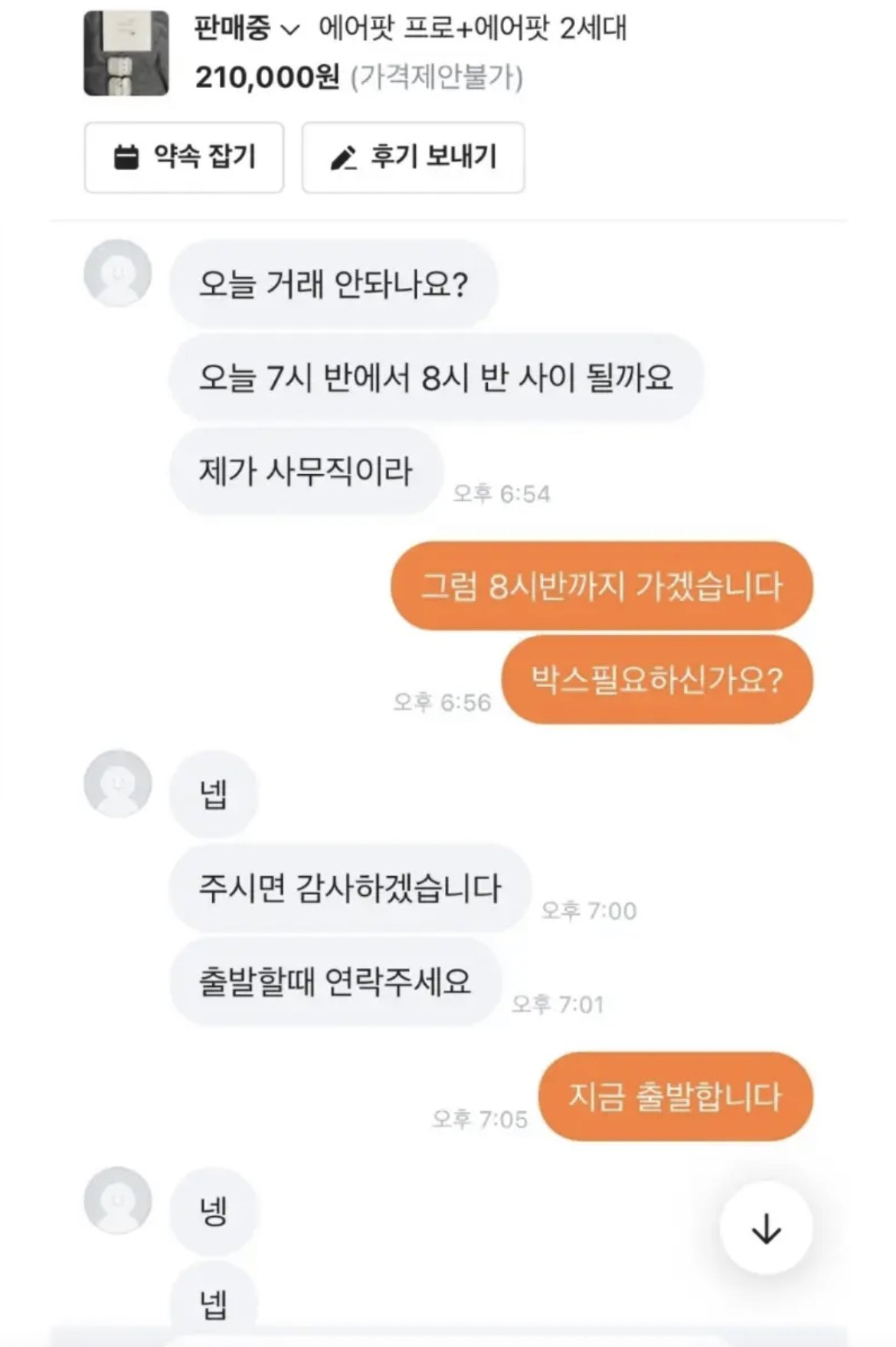Open the profile avatar beside 오늘 거래 안돼나요?
The image size is (896, 1347).
coord(118,273)
